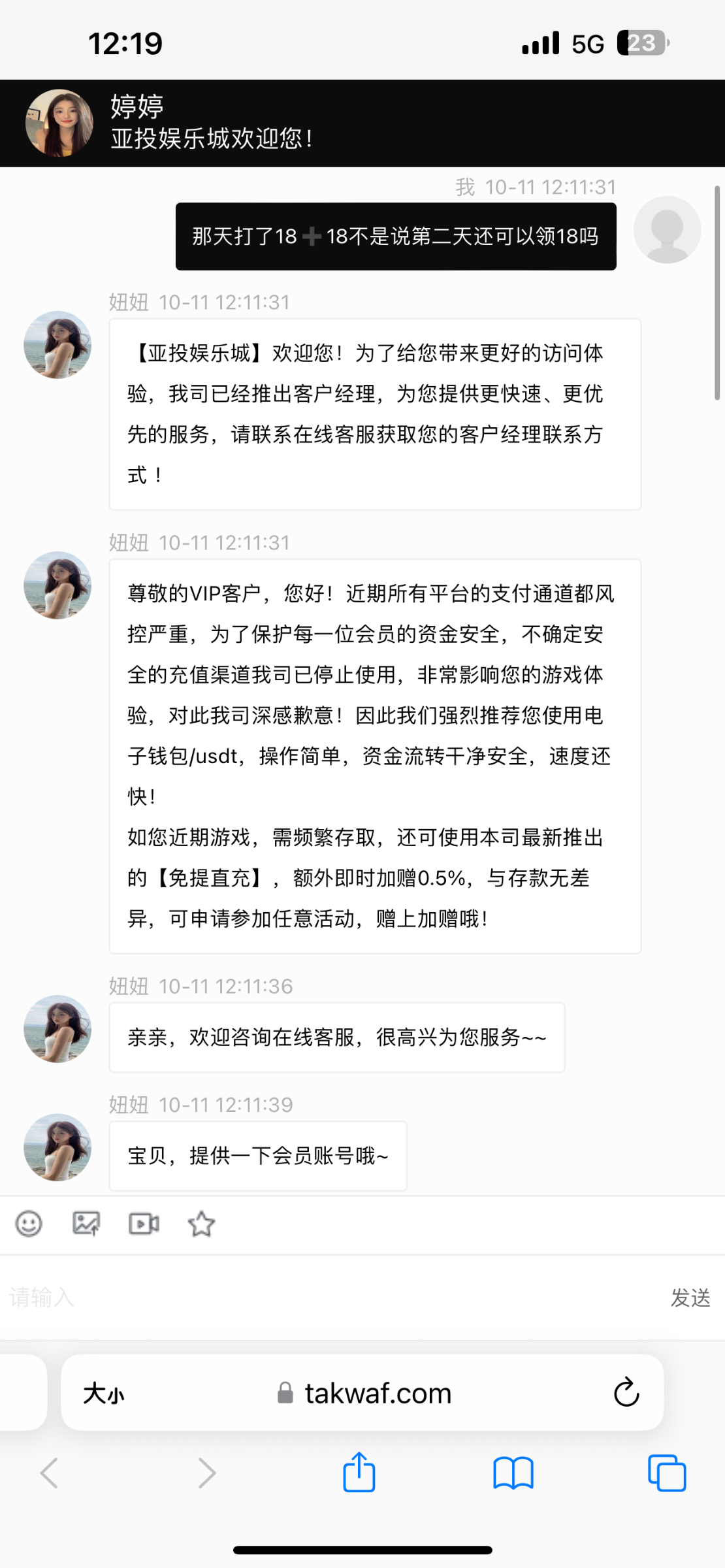Attach an image to the chat
Viewport: 725px width, 1568px height.
[86, 1224]
